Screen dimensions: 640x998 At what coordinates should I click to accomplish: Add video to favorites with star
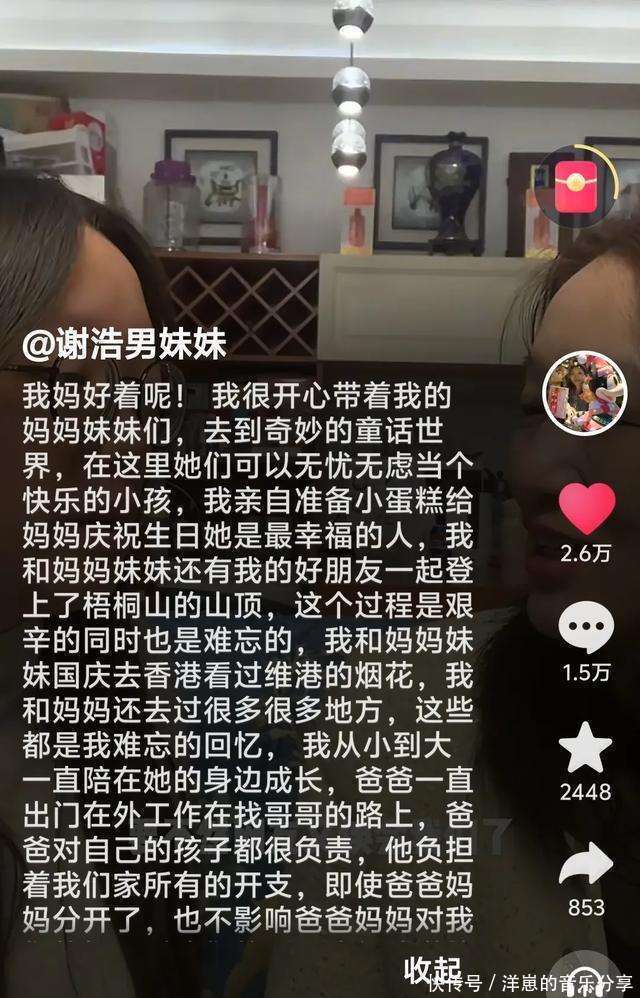tap(586, 747)
